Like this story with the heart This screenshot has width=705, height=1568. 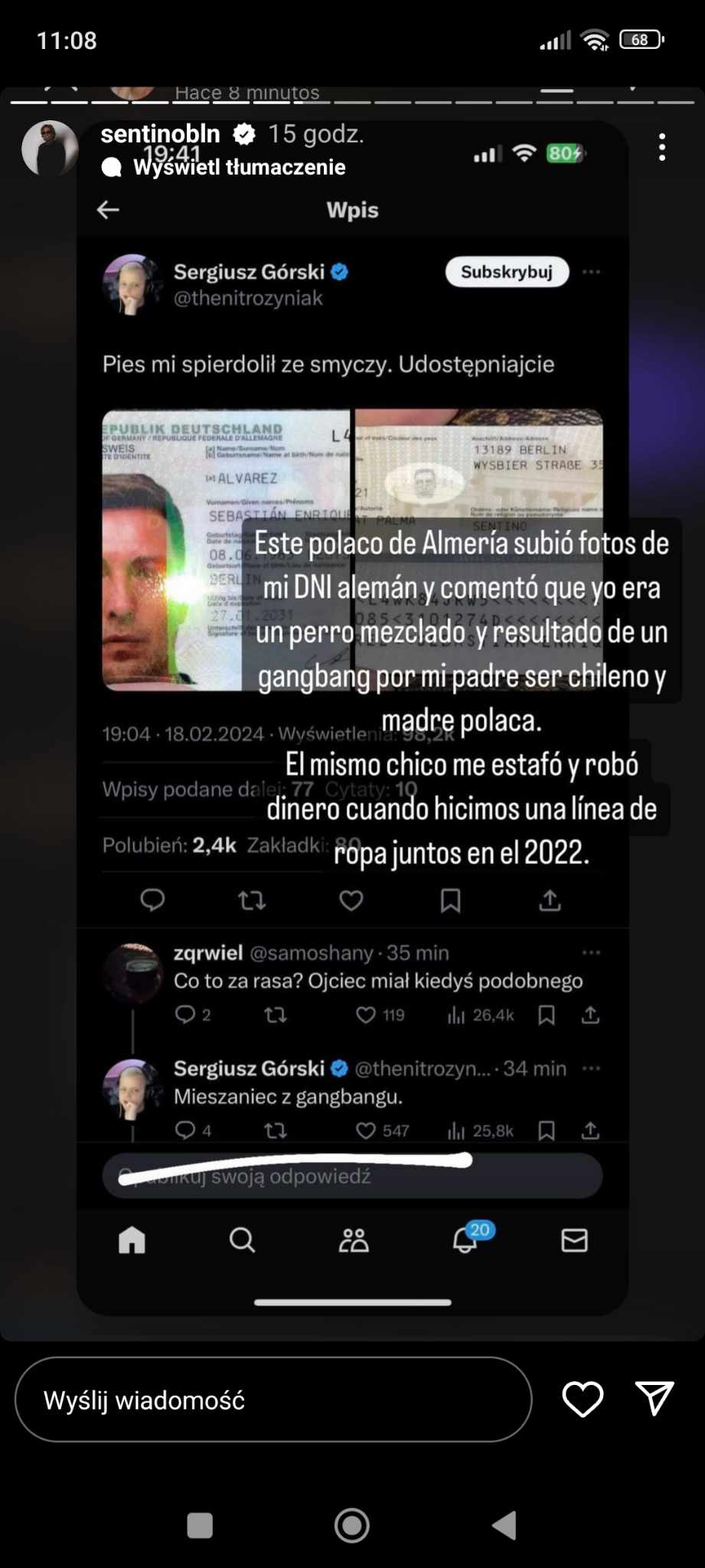tap(583, 1399)
